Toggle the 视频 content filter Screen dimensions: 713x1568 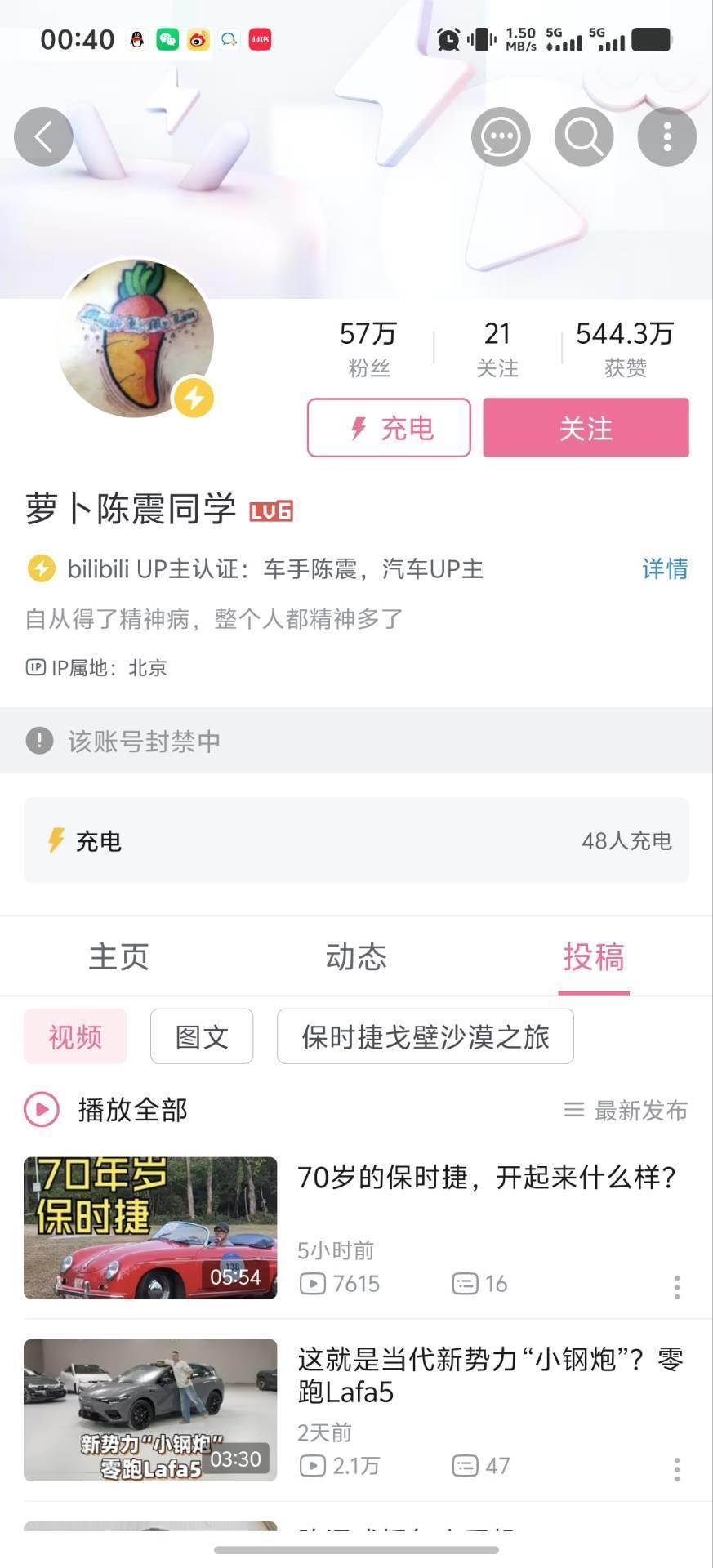point(74,1036)
